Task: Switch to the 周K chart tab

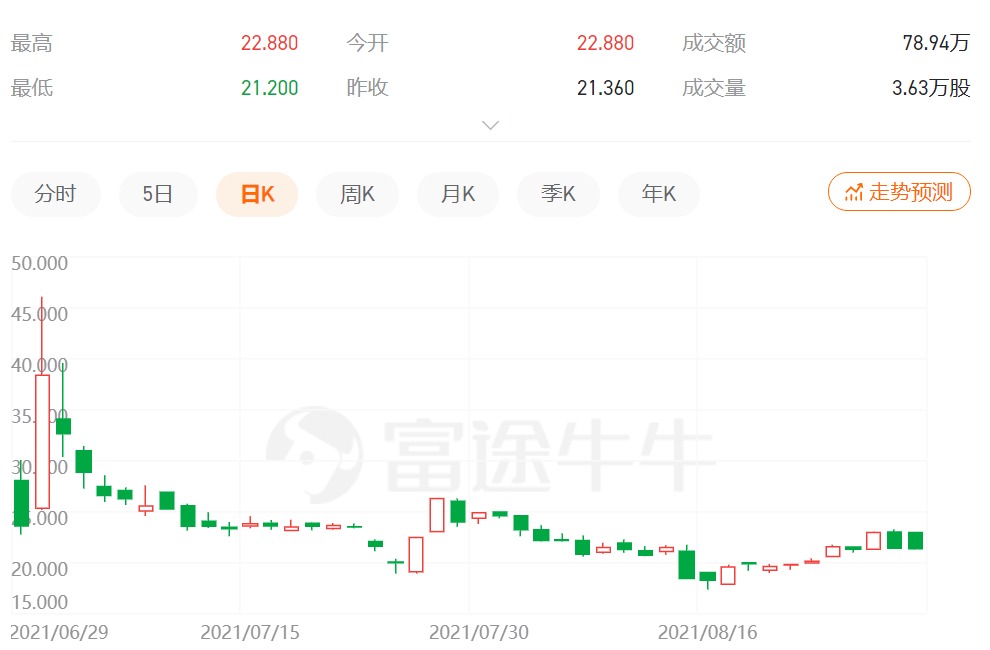Action: [357, 194]
